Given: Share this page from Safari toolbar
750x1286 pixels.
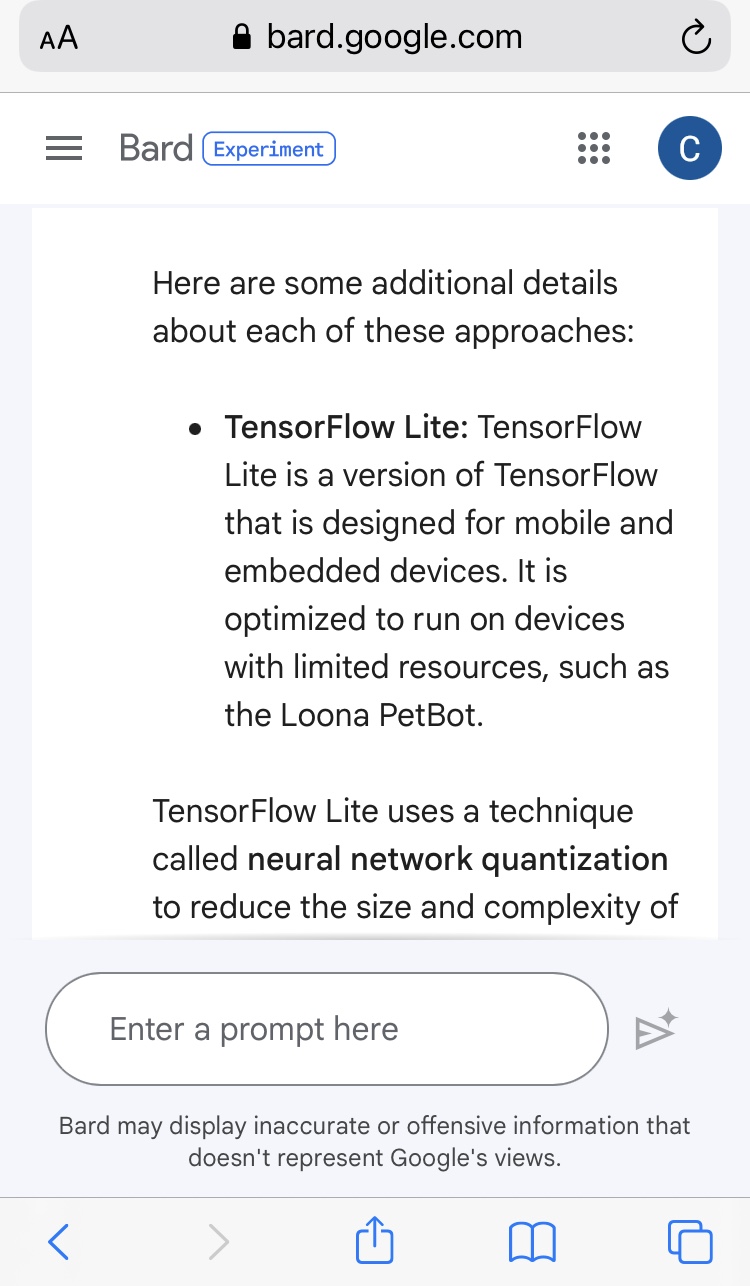Looking at the screenshot, I should click(375, 1241).
